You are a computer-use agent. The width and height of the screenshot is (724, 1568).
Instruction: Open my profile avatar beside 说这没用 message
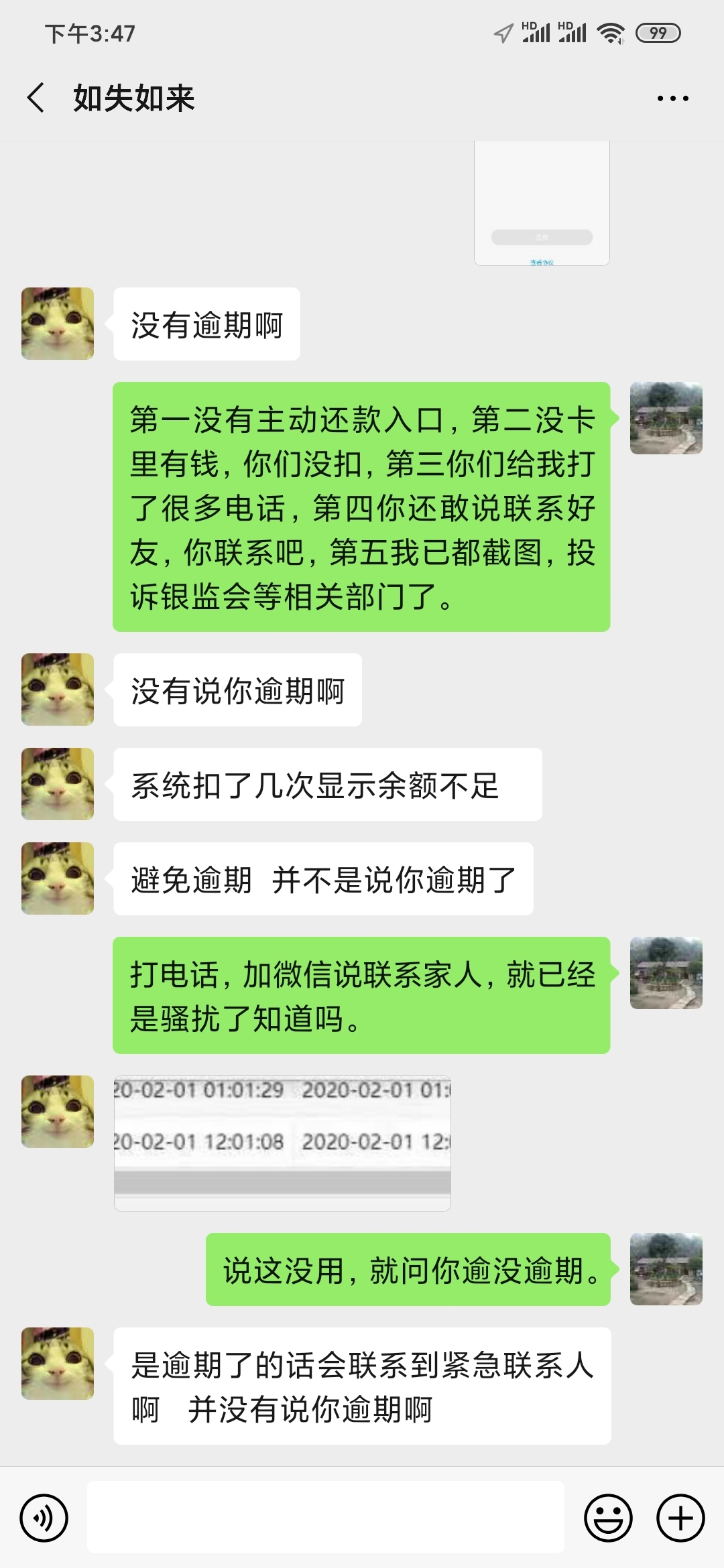666,1269
